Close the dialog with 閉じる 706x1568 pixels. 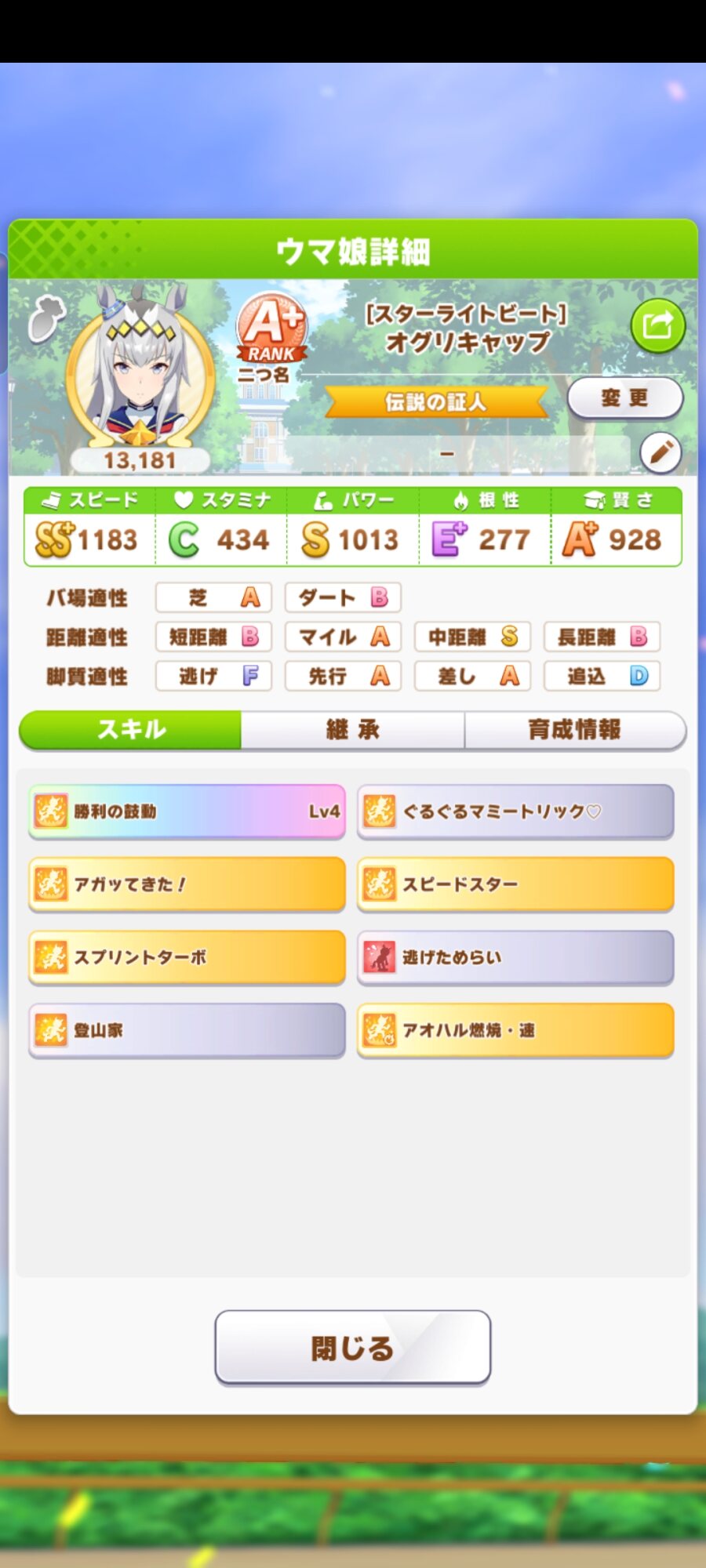(x=352, y=1348)
